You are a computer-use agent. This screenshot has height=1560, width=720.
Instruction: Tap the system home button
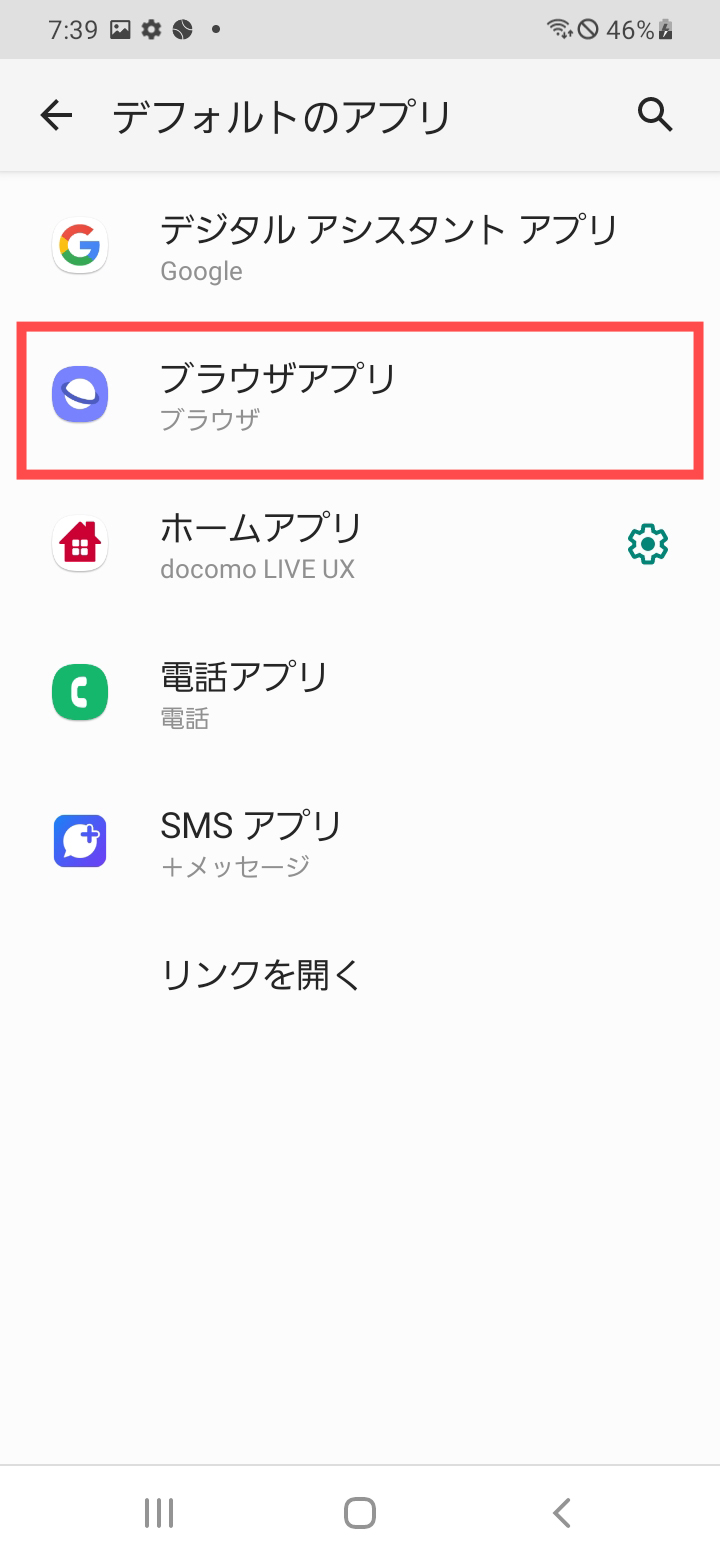(360, 1513)
